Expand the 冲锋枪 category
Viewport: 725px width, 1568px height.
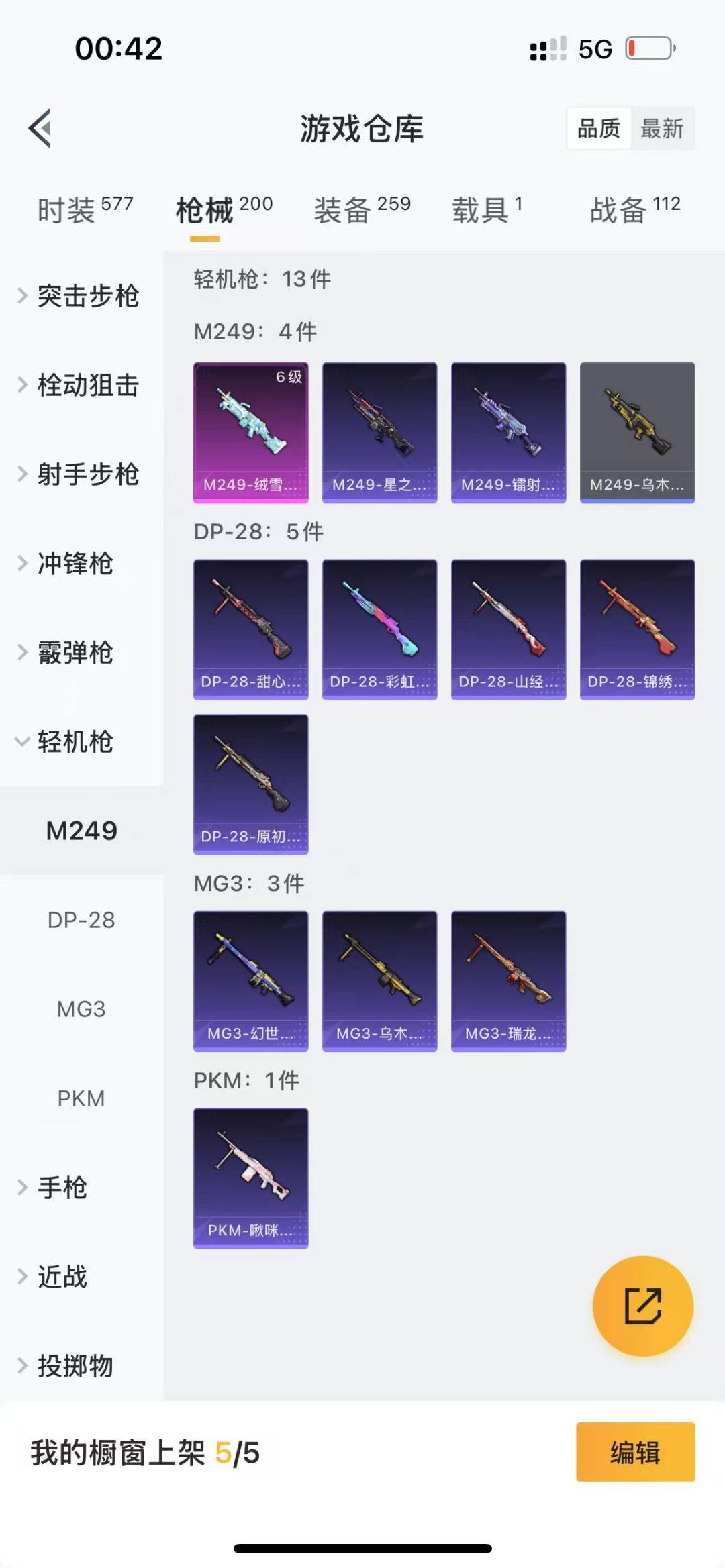[74, 564]
